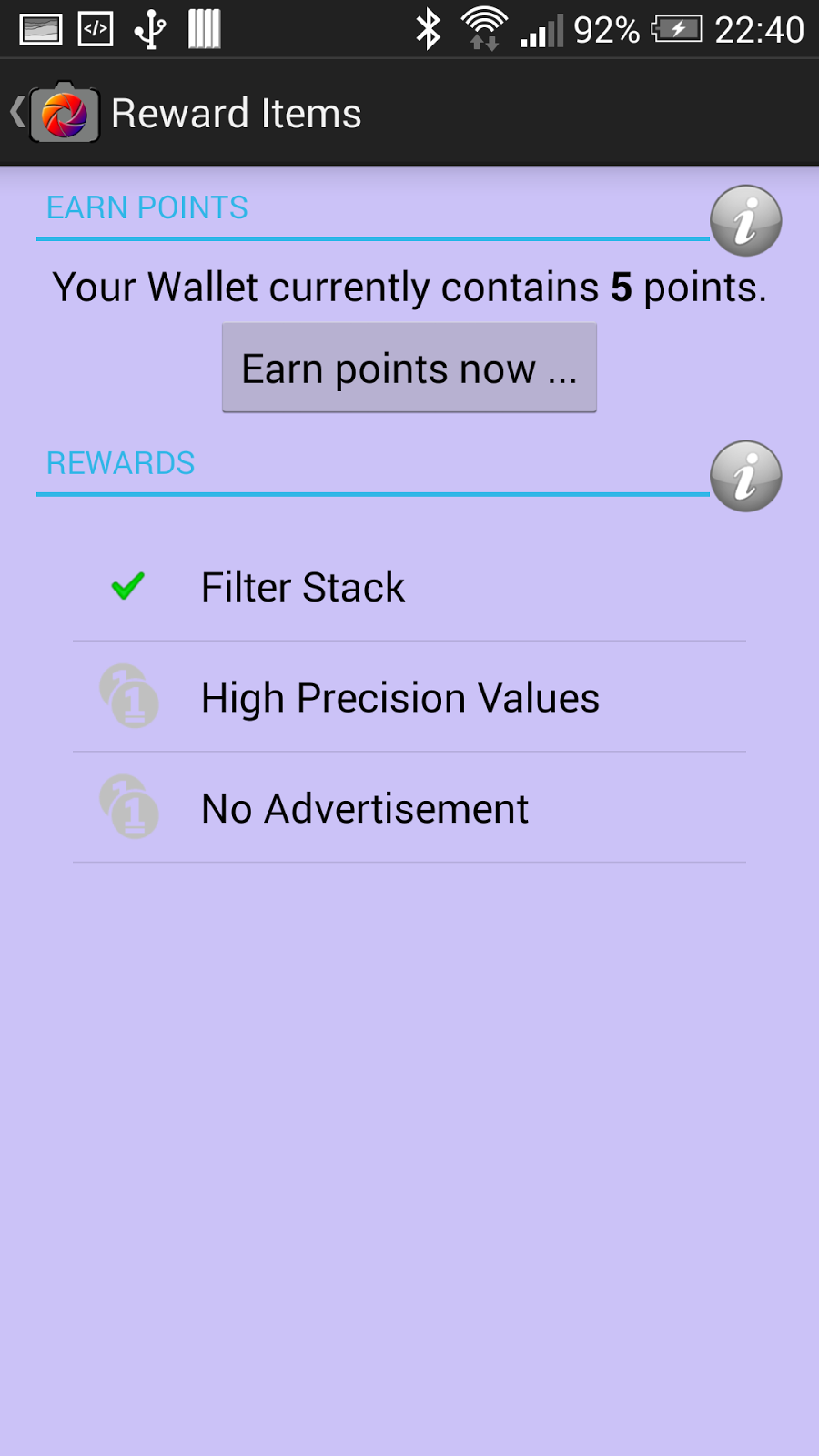Open info for Earn Points section
The height and width of the screenshot is (1456, 819).
(745, 221)
